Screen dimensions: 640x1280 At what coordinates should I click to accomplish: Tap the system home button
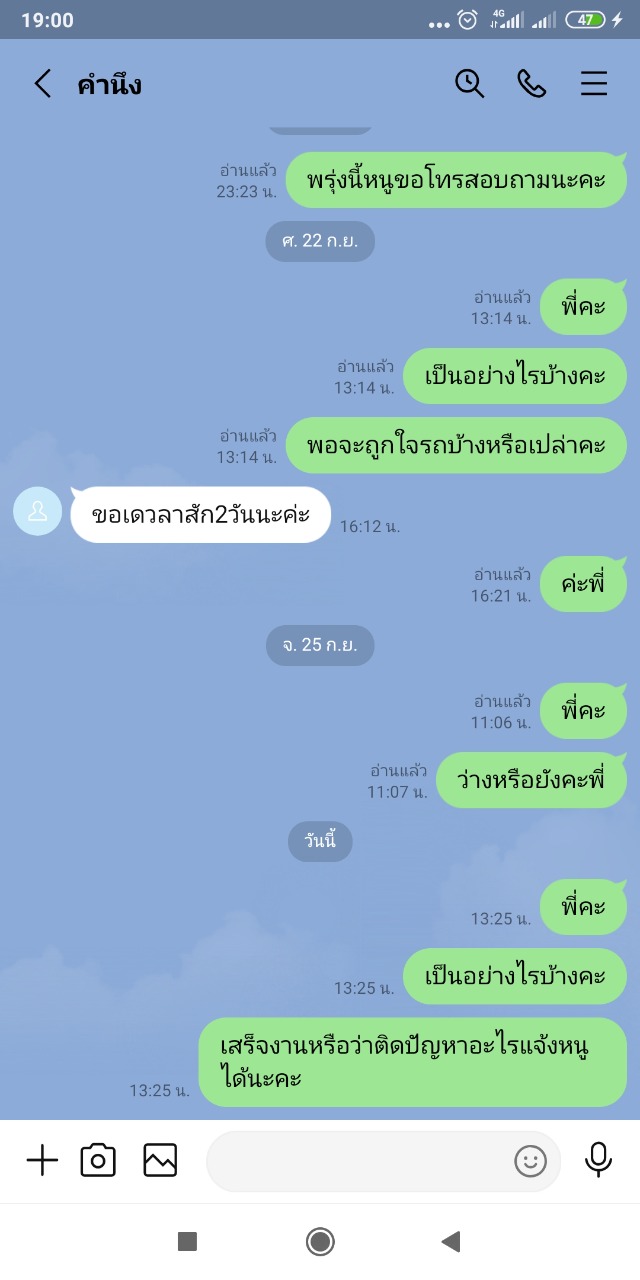coord(320,1242)
